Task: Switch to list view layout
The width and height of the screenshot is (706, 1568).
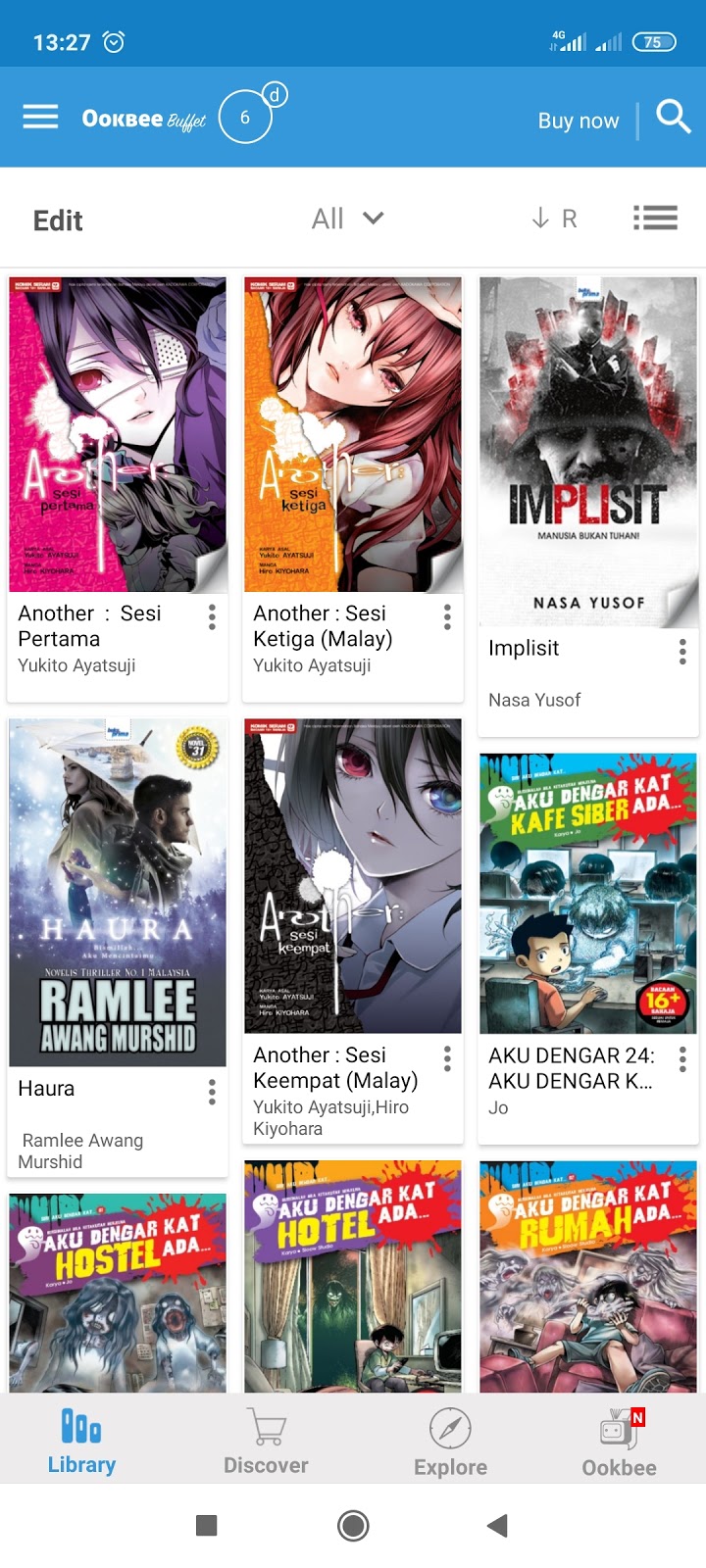Action: coord(655,218)
